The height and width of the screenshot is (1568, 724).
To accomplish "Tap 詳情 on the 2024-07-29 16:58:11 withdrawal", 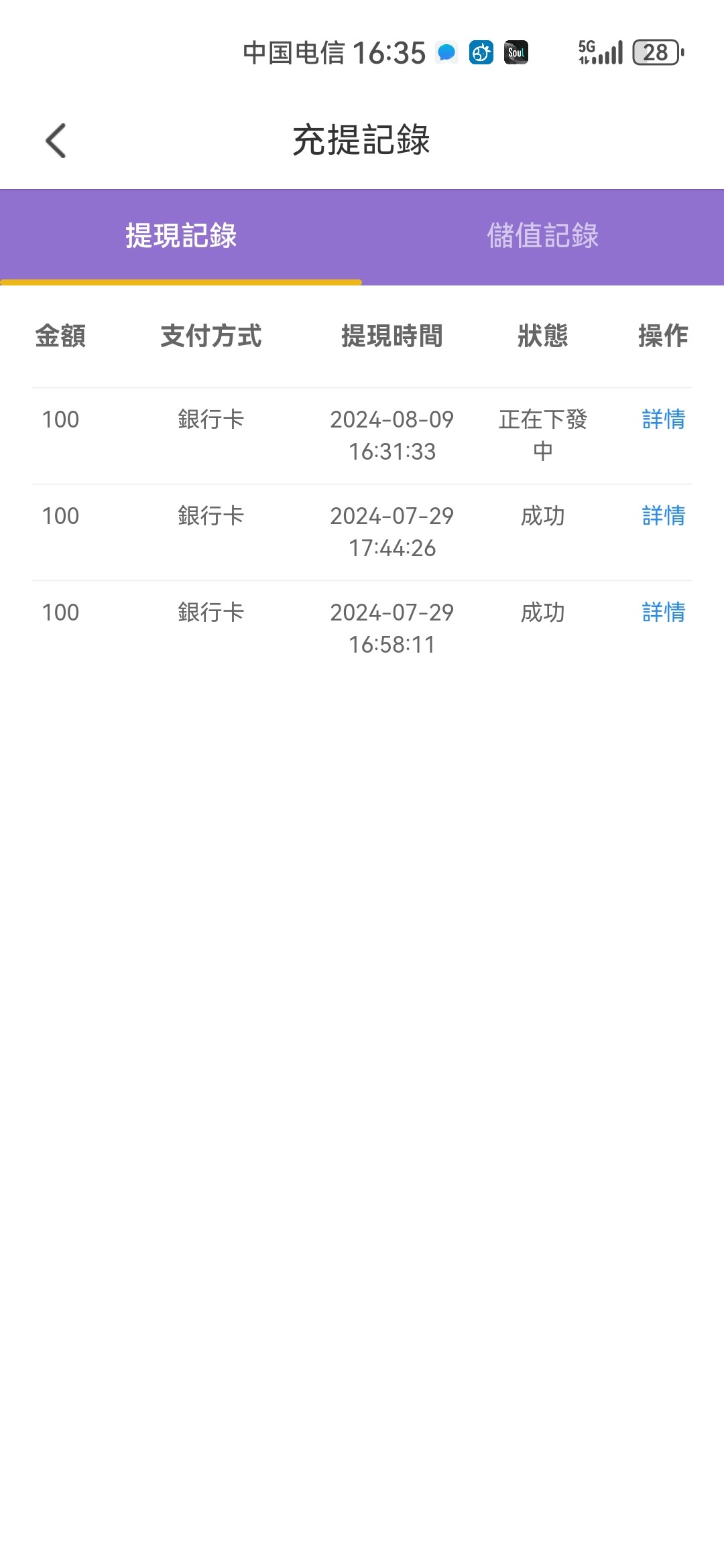I will point(663,612).
